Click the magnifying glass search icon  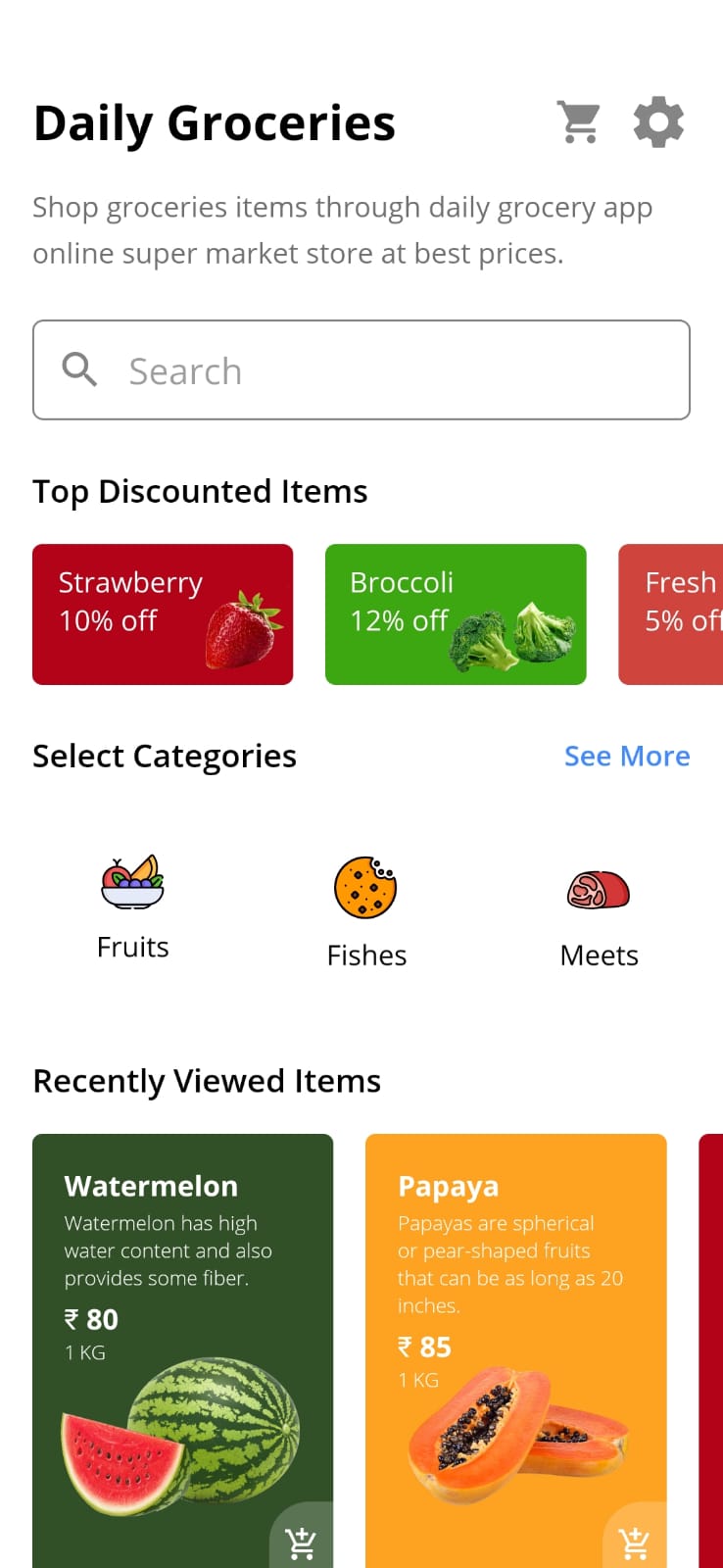[79, 369]
